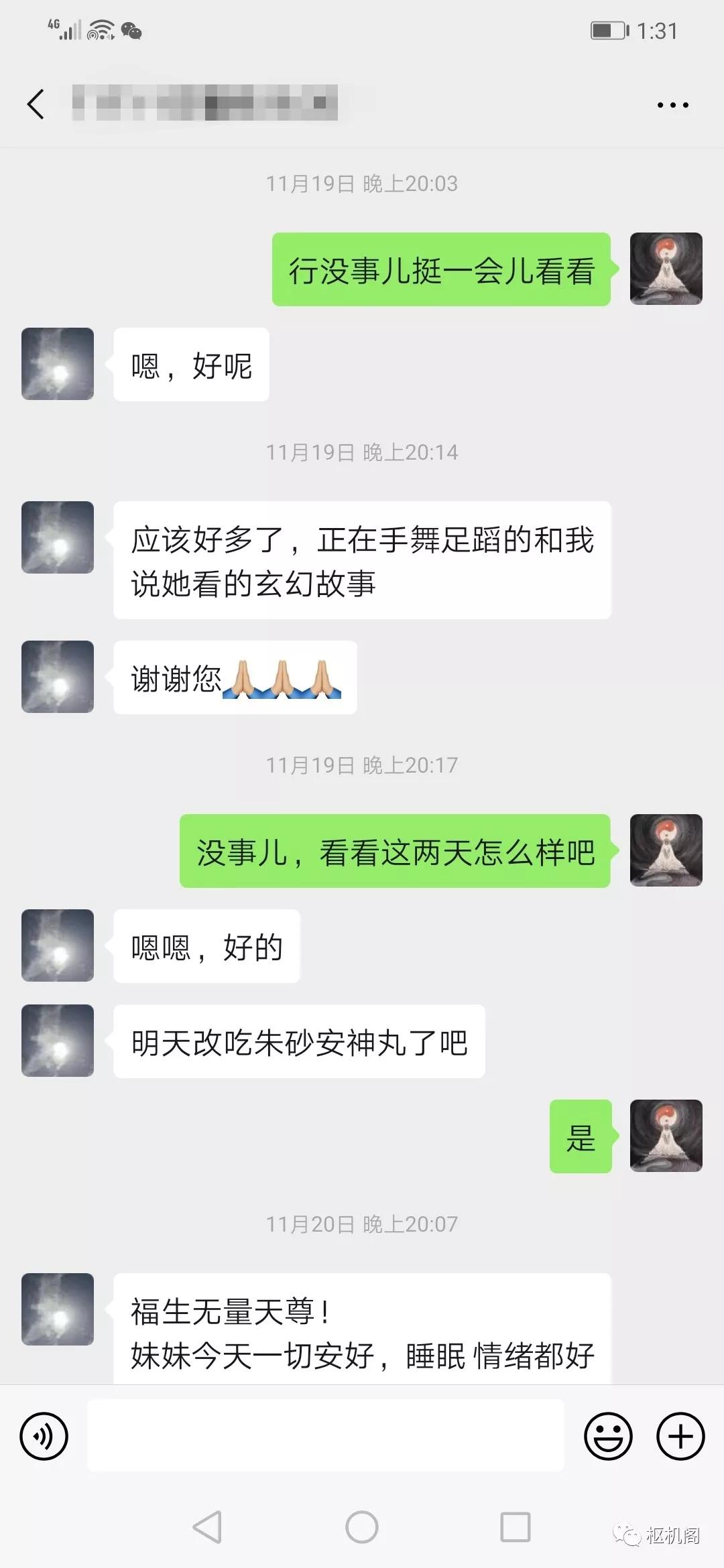
Task: Open contact avatar beside 嗯，好呢
Action: pos(58,364)
